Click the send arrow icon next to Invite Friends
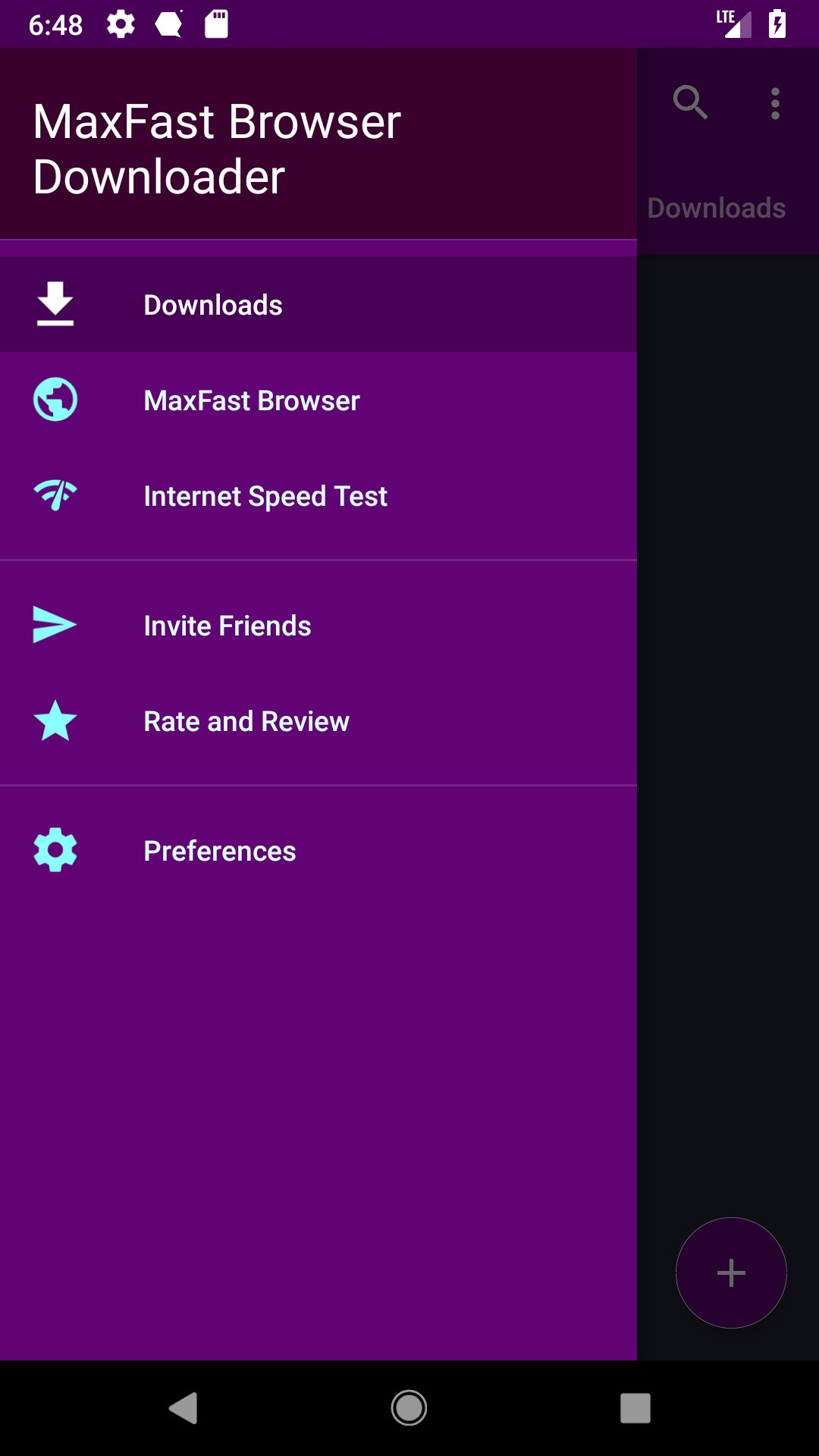The image size is (819, 1456). pos(54,624)
